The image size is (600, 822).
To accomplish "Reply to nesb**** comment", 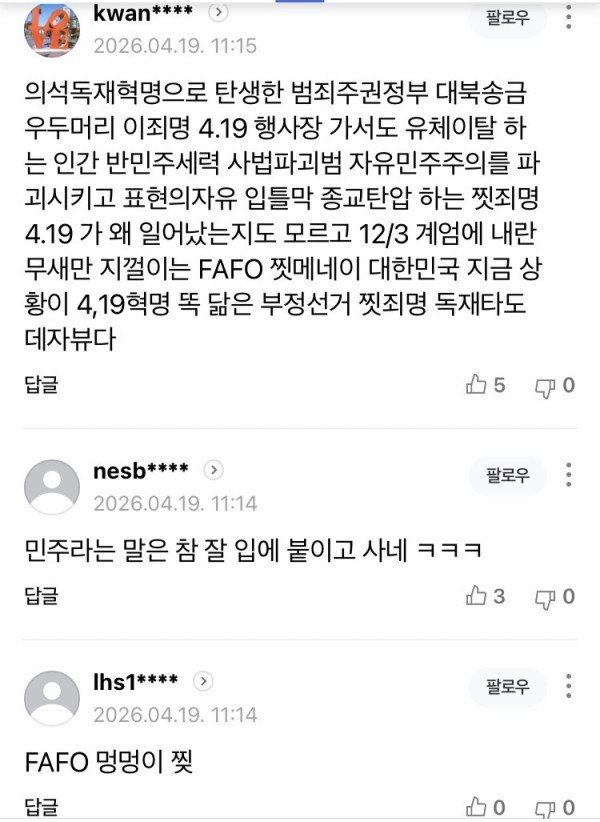I will pos(41,596).
